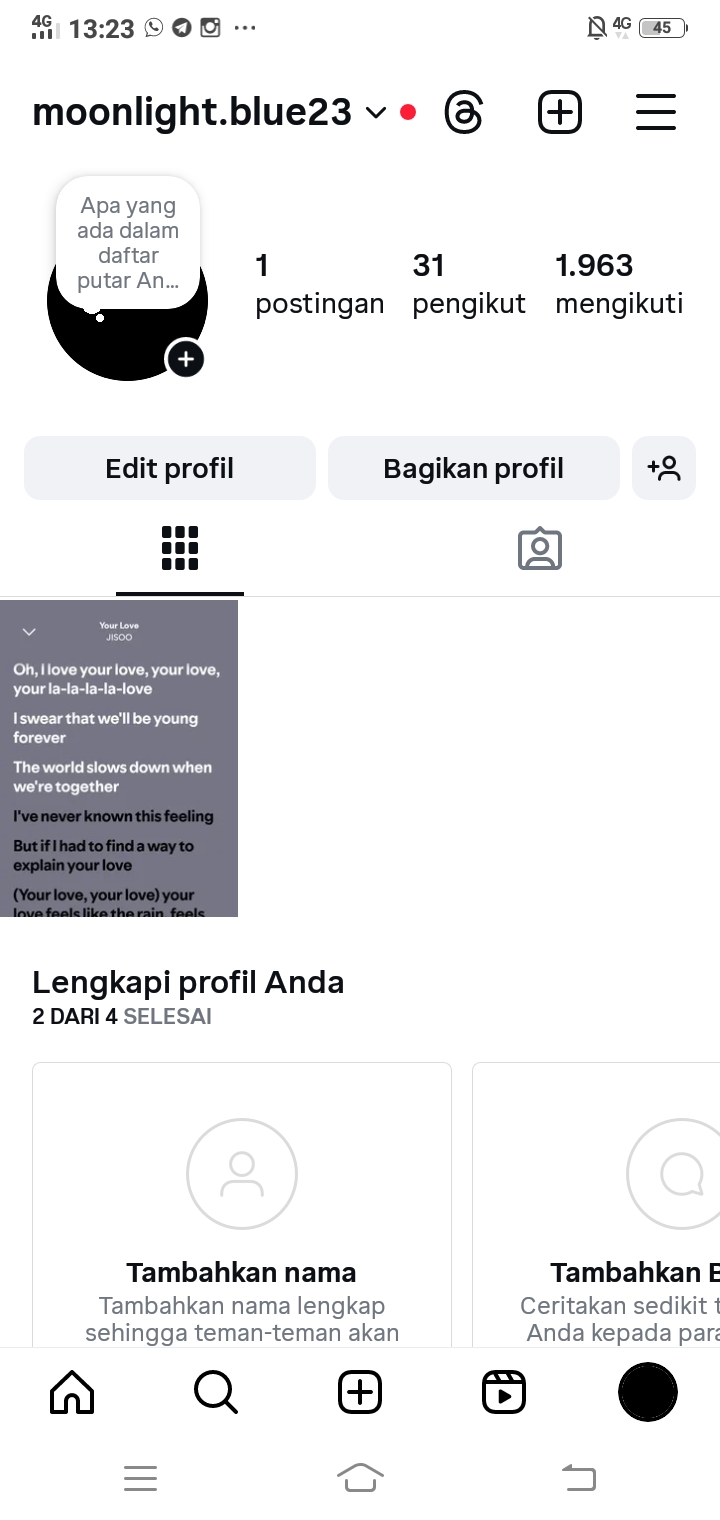
Task: View the 31 pengikut list
Action: 468,284
